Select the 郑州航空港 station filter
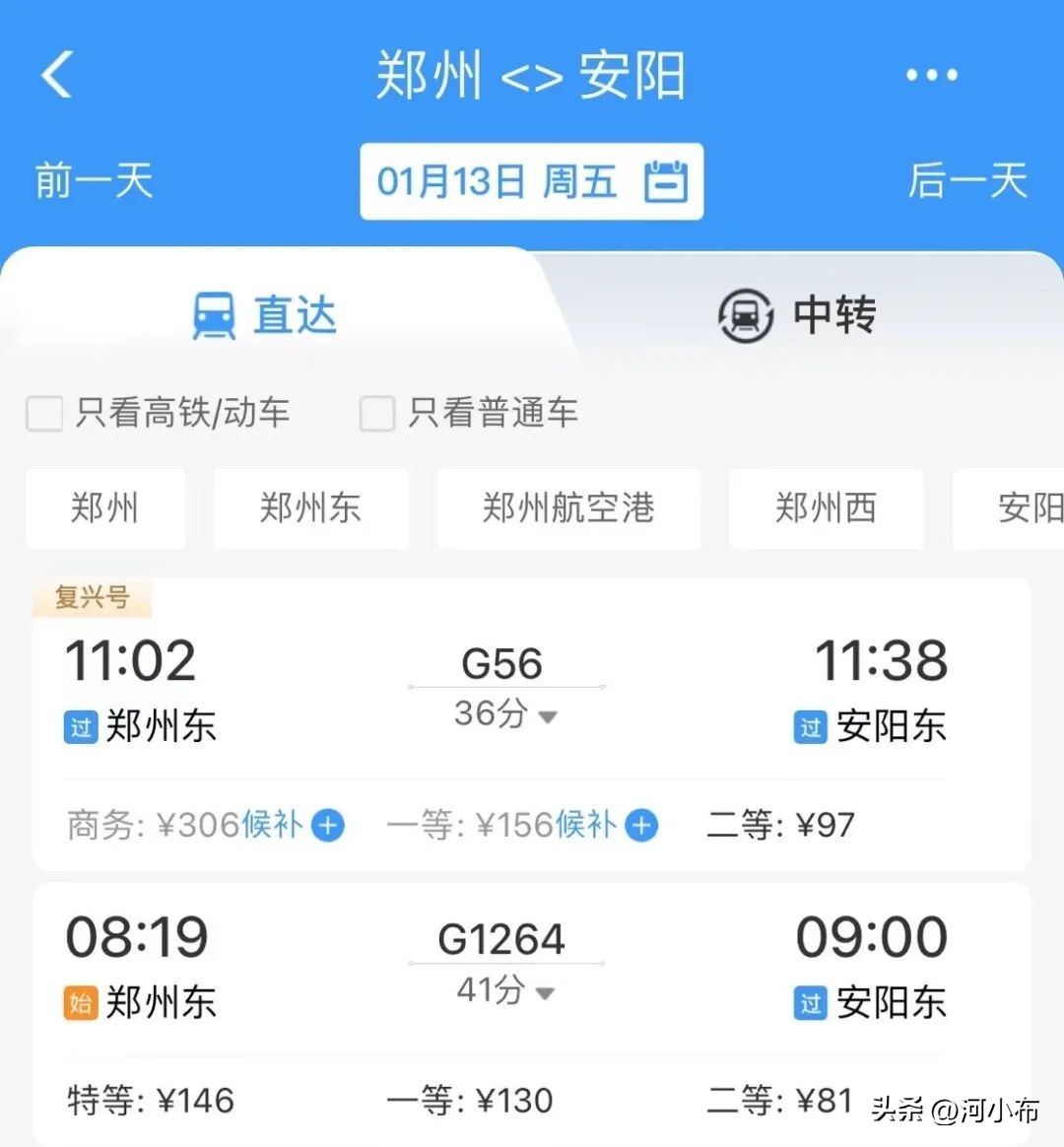The image size is (1064, 1147). coord(568,508)
